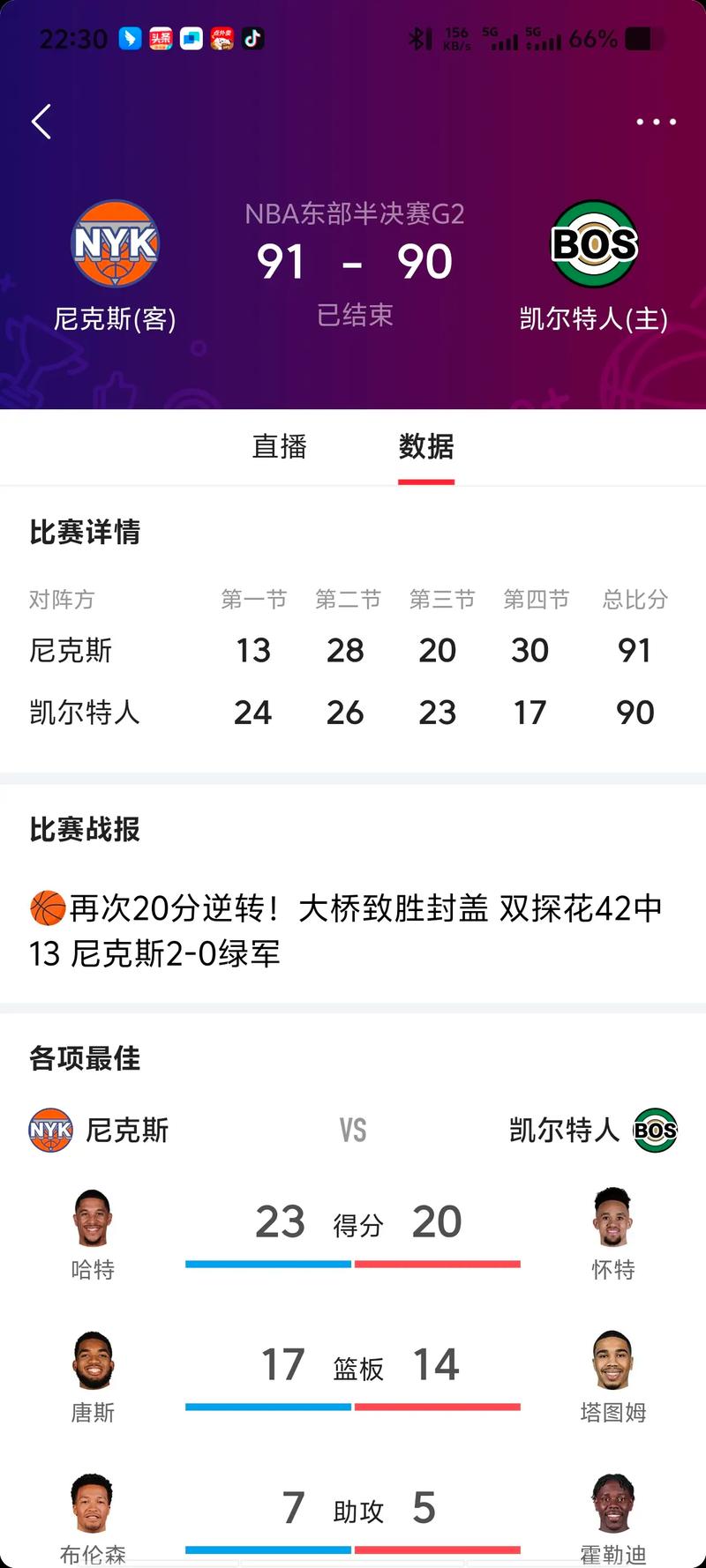The image size is (706, 1568).
Task: Click the 已结束 game status text
Action: coord(352,316)
